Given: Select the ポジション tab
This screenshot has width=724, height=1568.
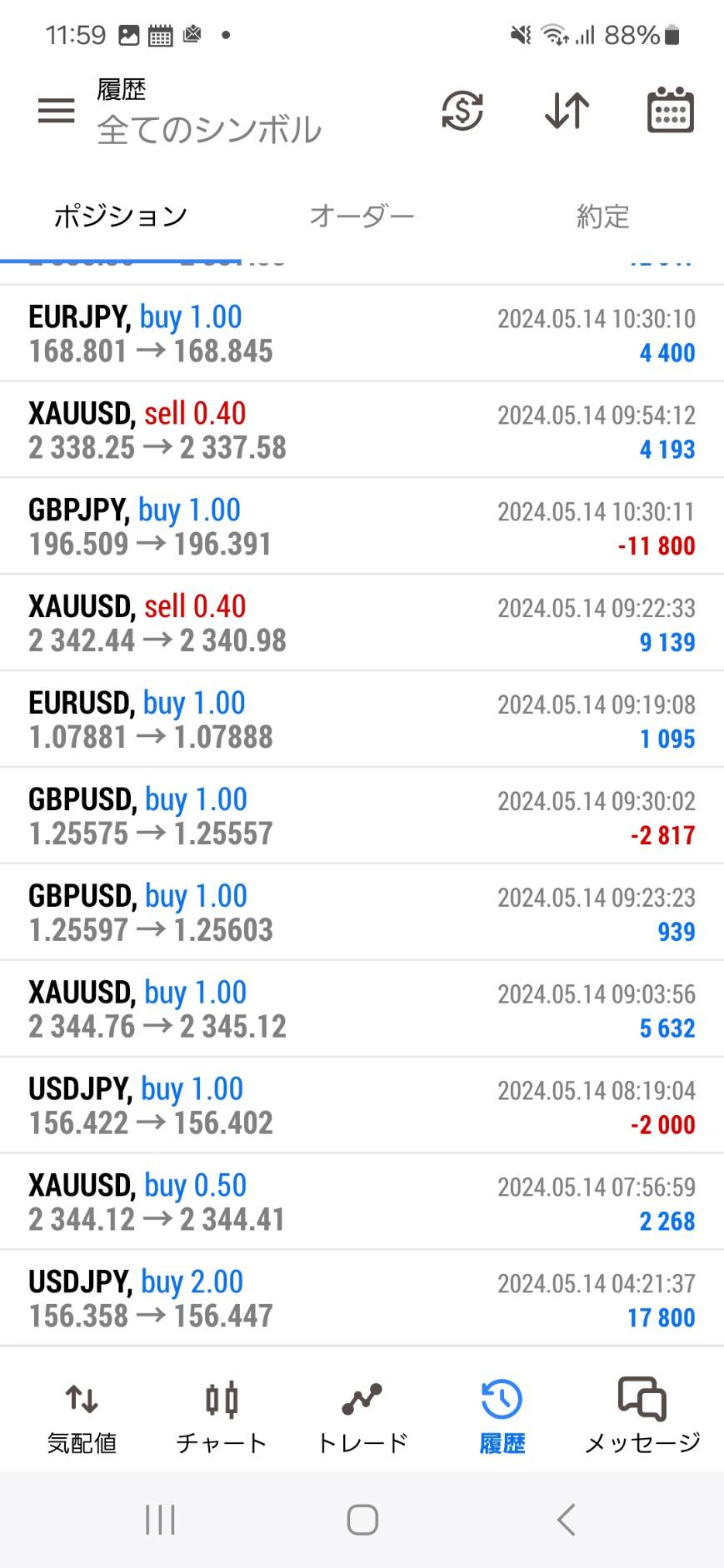Looking at the screenshot, I should click(121, 217).
